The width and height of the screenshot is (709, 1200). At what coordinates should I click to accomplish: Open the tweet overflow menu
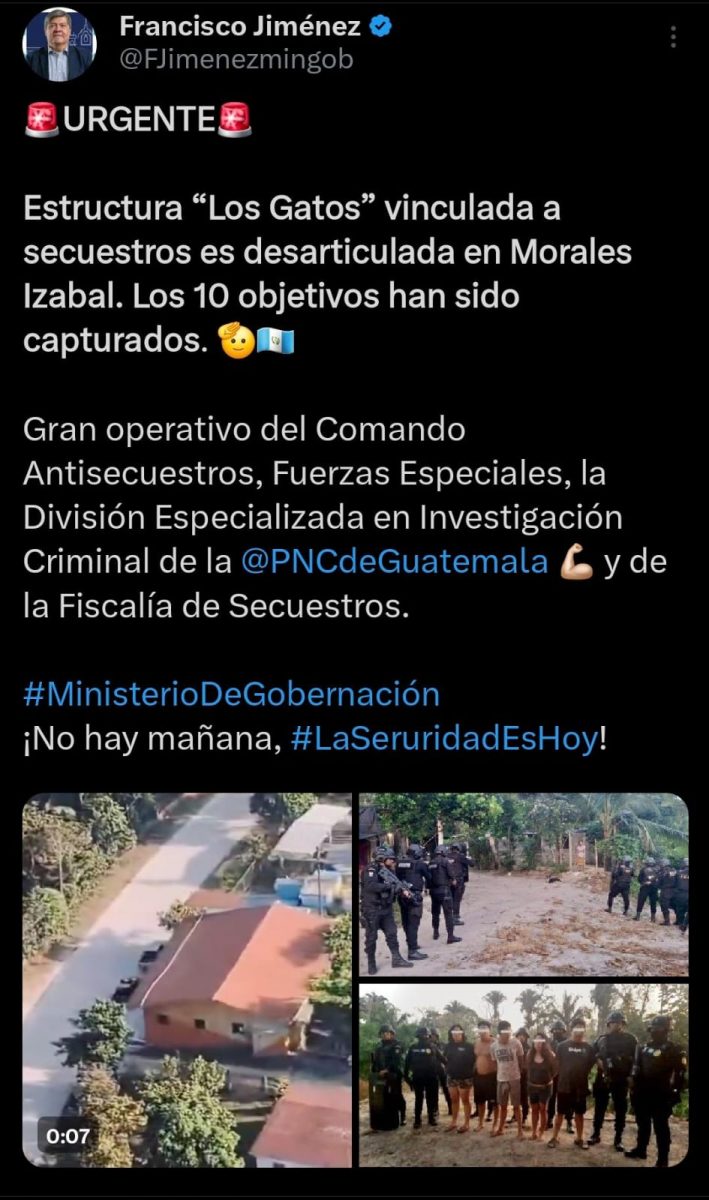[x=673, y=37]
